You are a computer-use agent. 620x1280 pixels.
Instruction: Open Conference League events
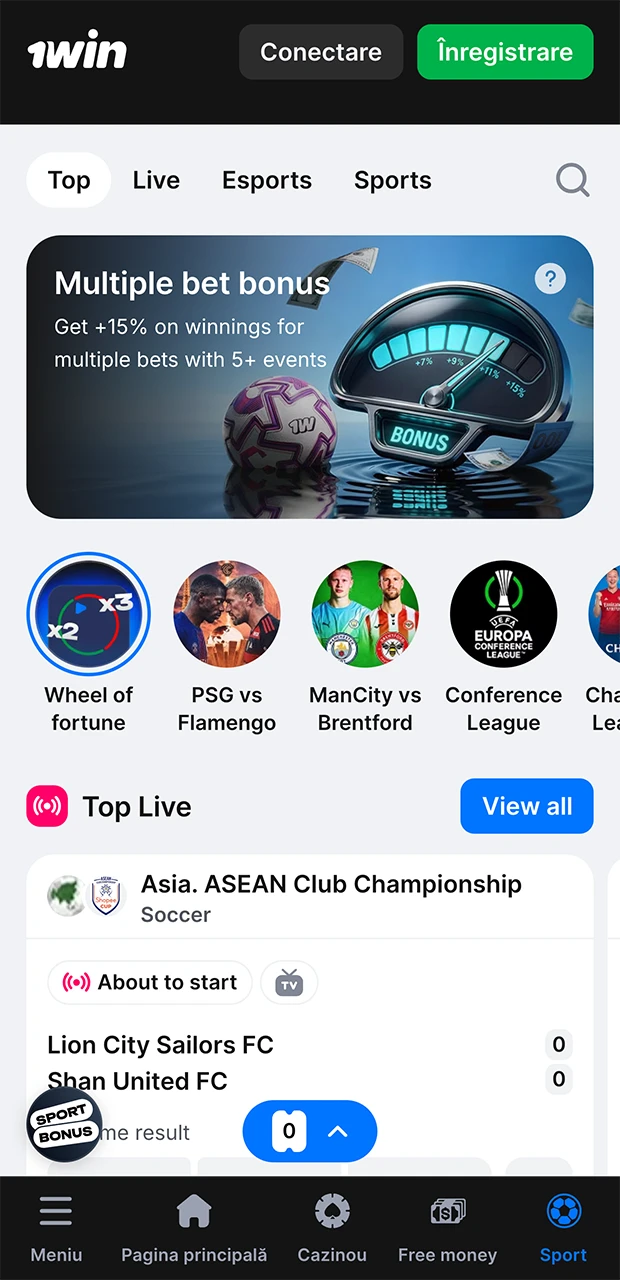point(503,614)
